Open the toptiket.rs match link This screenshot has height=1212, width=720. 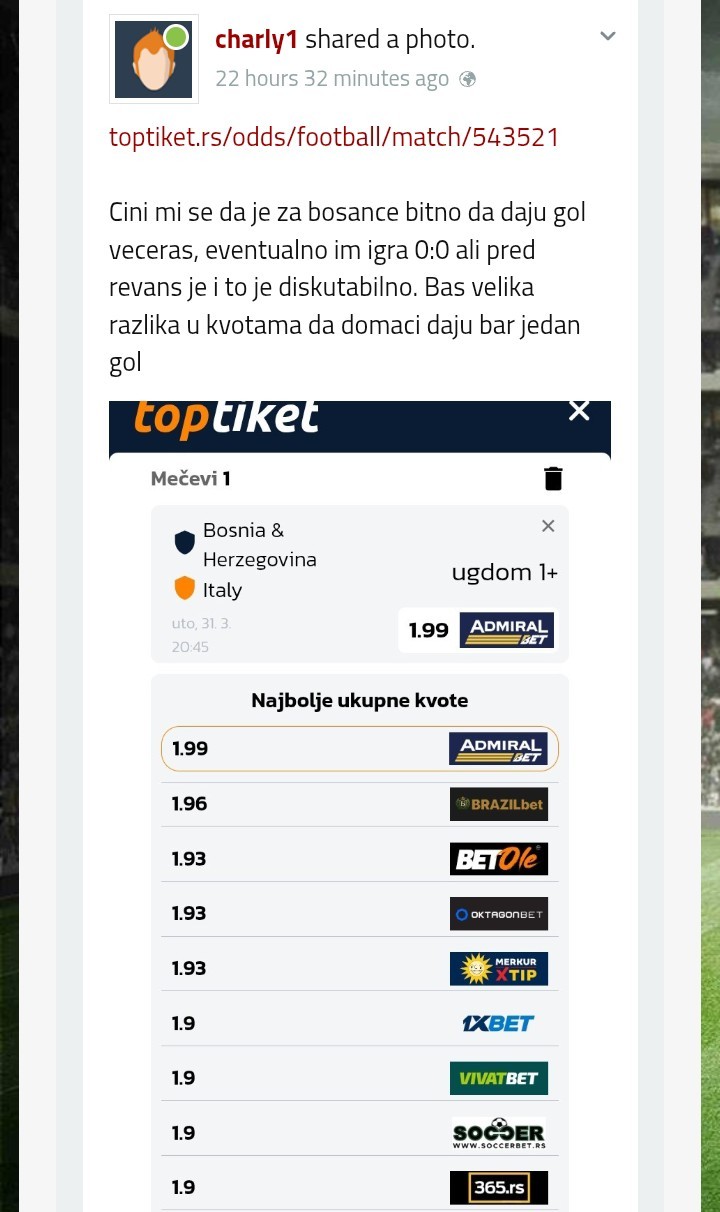[x=334, y=137]
